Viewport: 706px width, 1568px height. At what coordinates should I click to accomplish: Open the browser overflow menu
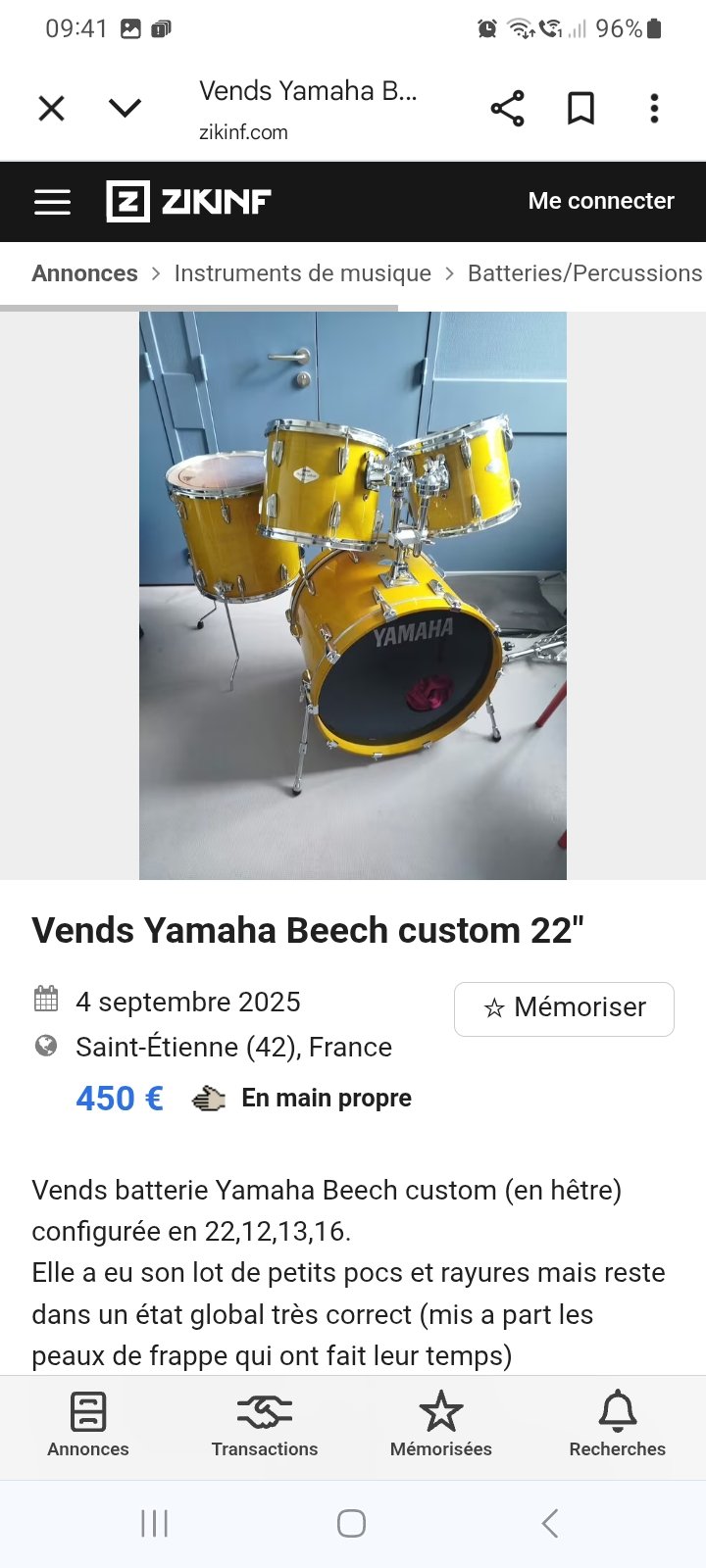[x=654, y=108]
